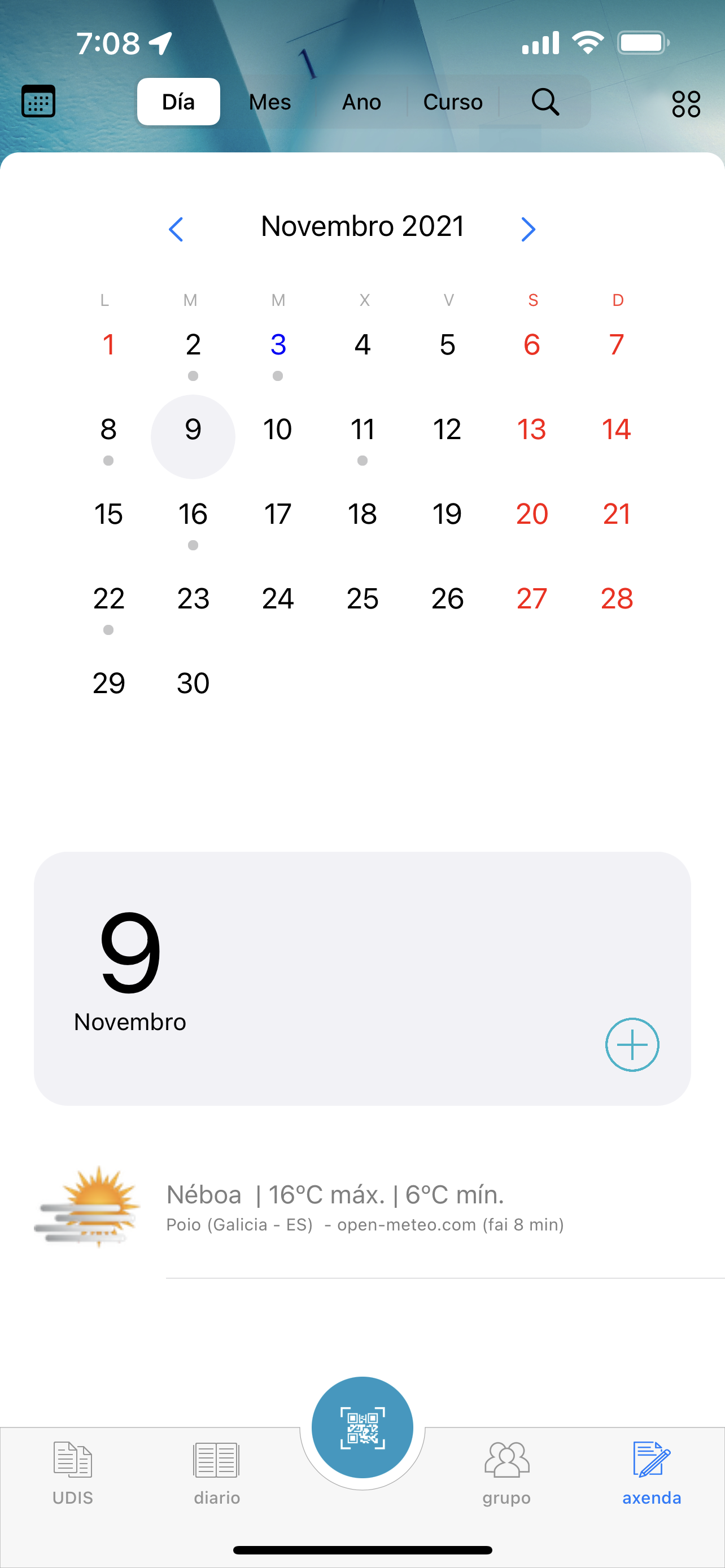Switch to the Curso view
This screenshot has width=725, height=1568.
click(x=453, y=102)
